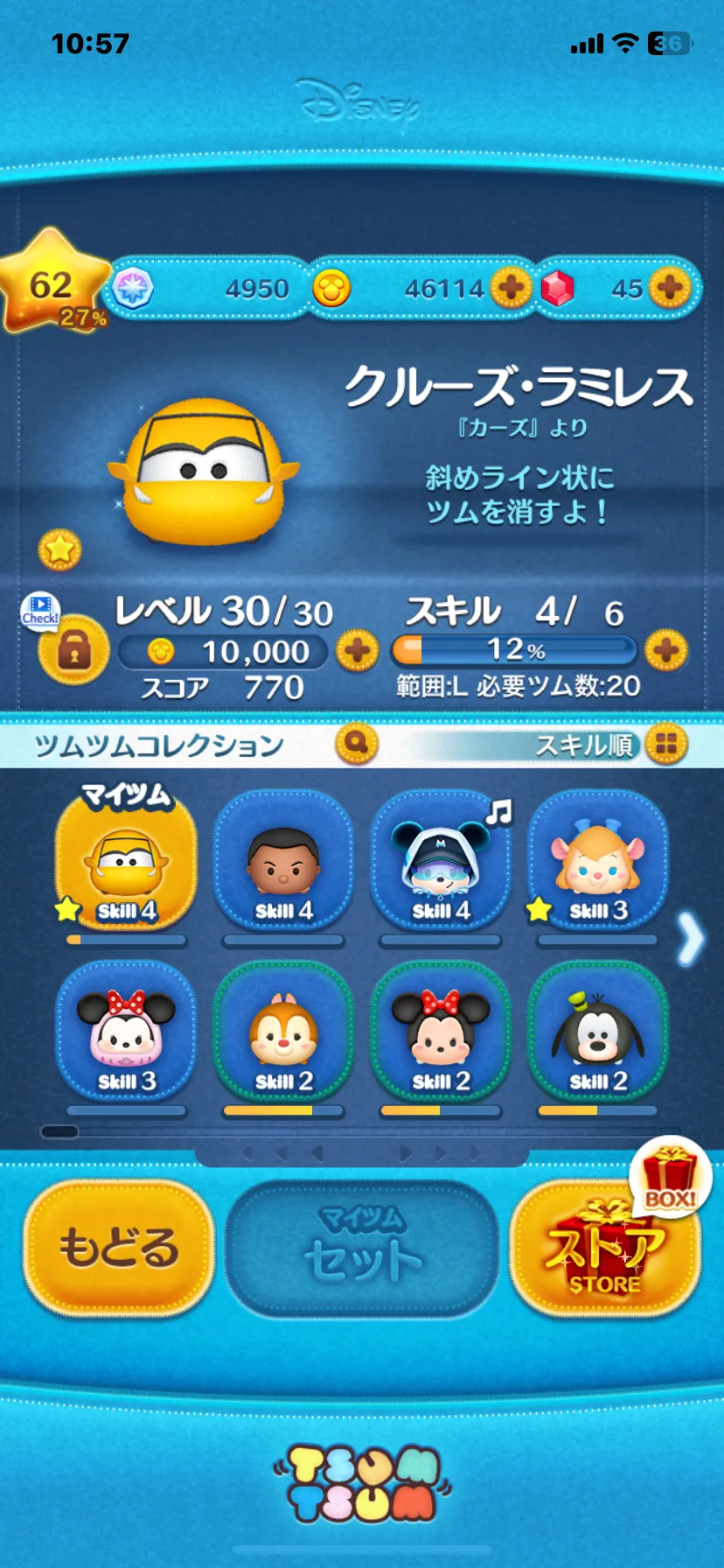Select the Goofy Tsum with Skill 2

pos(598,1032)
